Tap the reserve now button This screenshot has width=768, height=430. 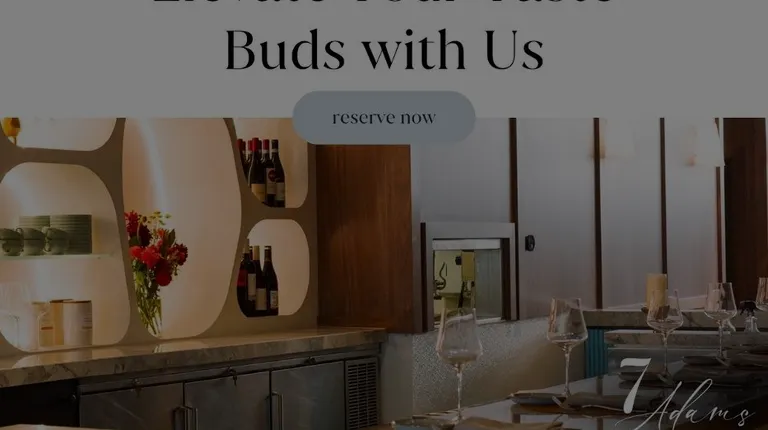(x=384, y=118)
